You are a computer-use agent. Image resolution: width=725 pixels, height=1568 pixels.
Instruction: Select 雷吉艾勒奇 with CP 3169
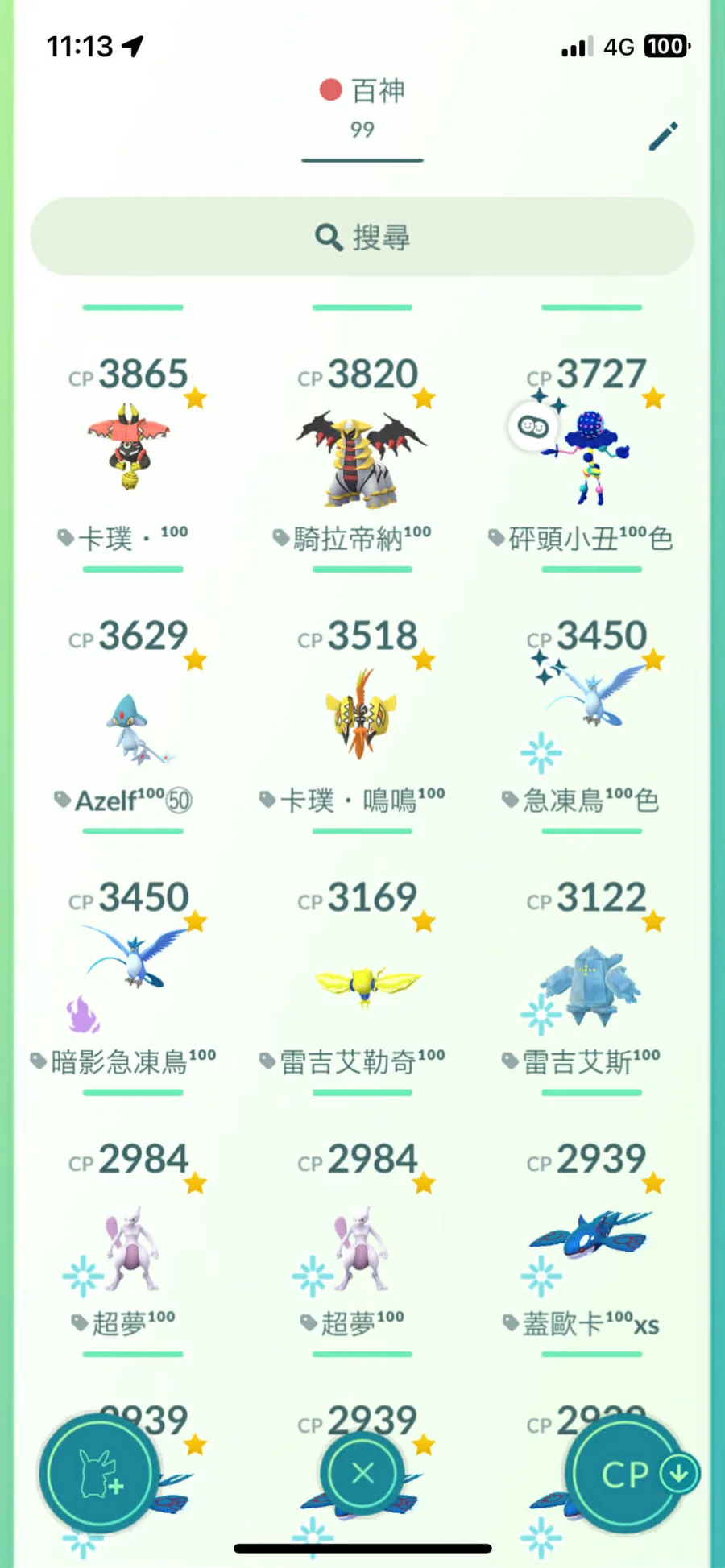362,983
